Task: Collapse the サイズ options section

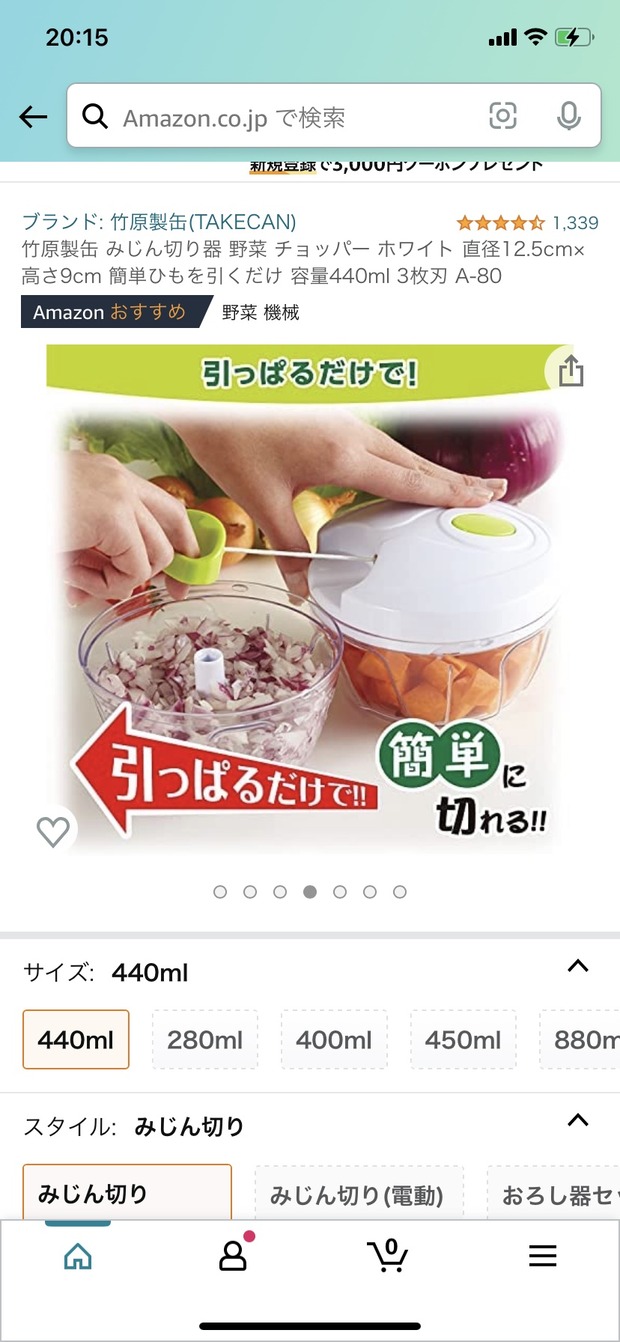Action: click(577, 966)
